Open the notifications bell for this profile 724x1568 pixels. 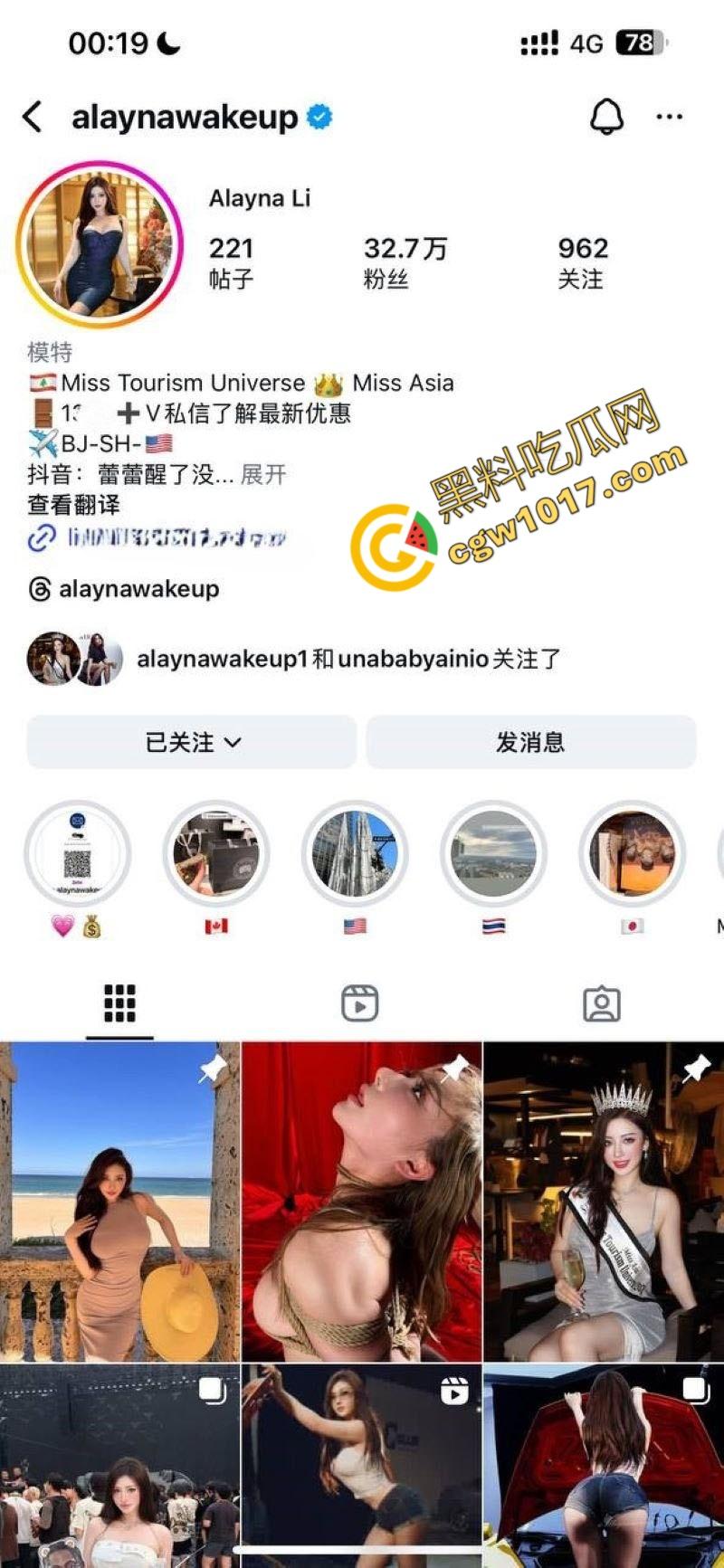pyautogui.click(x=606, y=117)
